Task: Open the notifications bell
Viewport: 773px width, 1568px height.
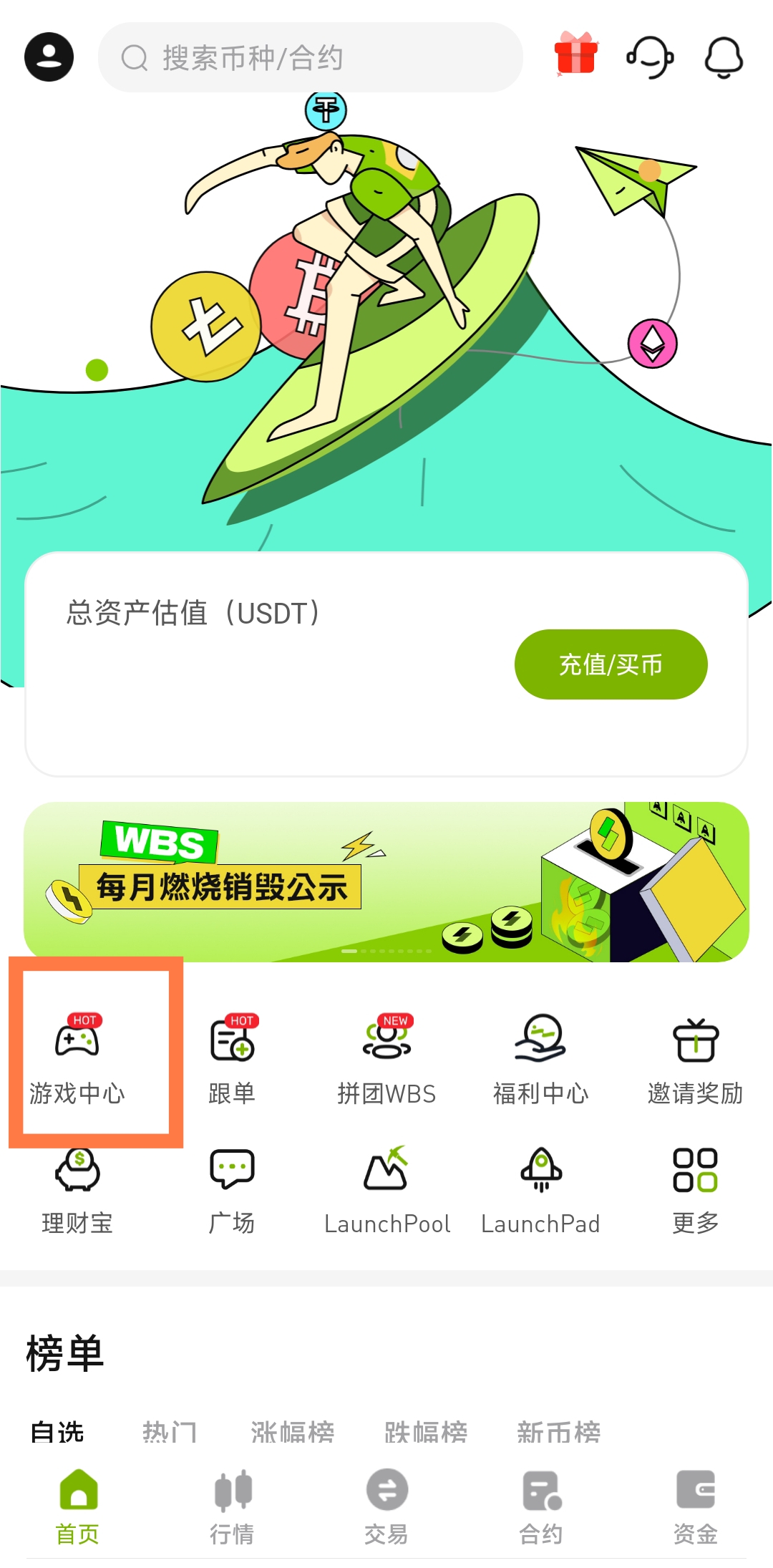Action: [724, 57]
